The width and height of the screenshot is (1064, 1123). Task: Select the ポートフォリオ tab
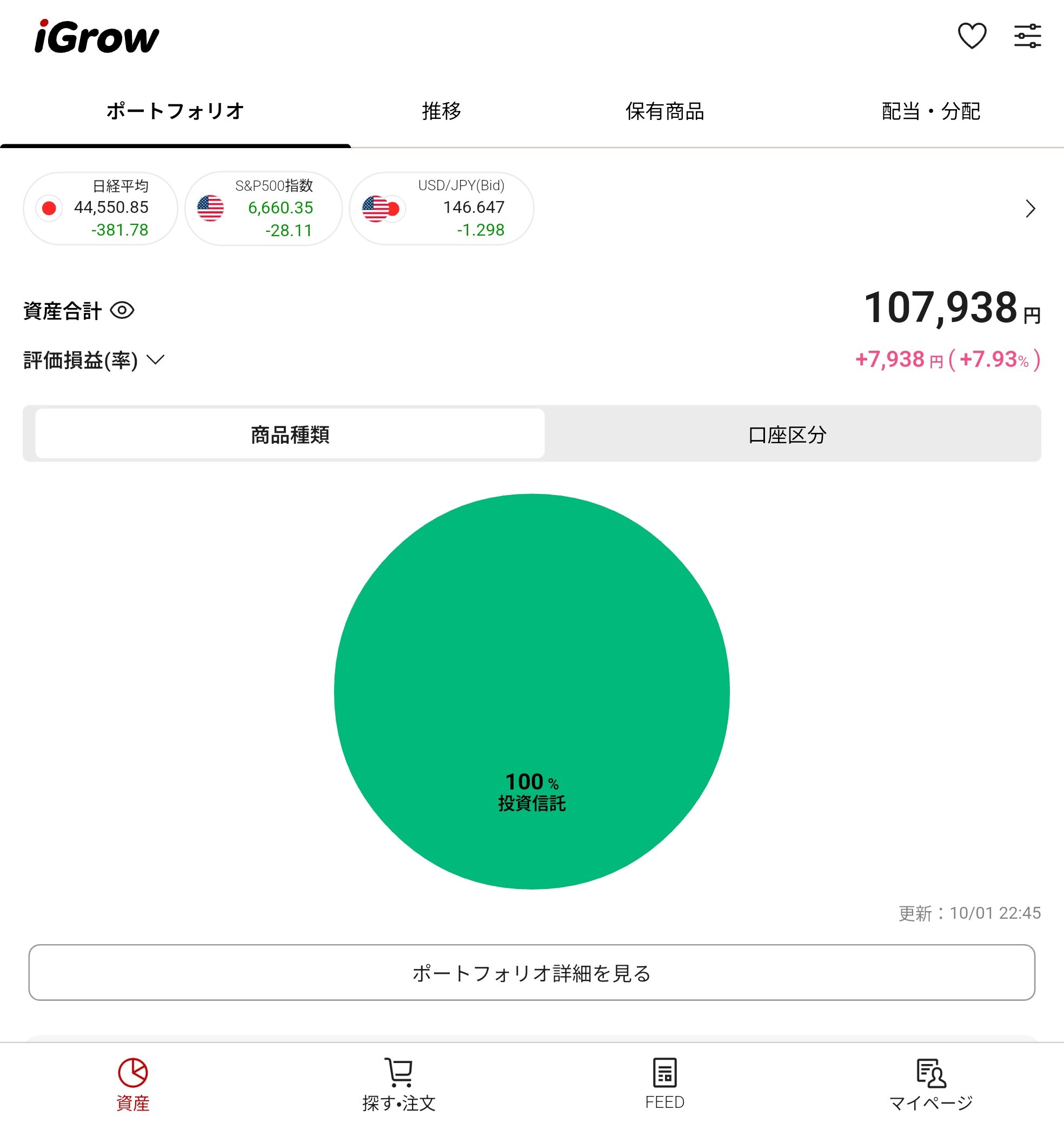click(x=175, y=111)
